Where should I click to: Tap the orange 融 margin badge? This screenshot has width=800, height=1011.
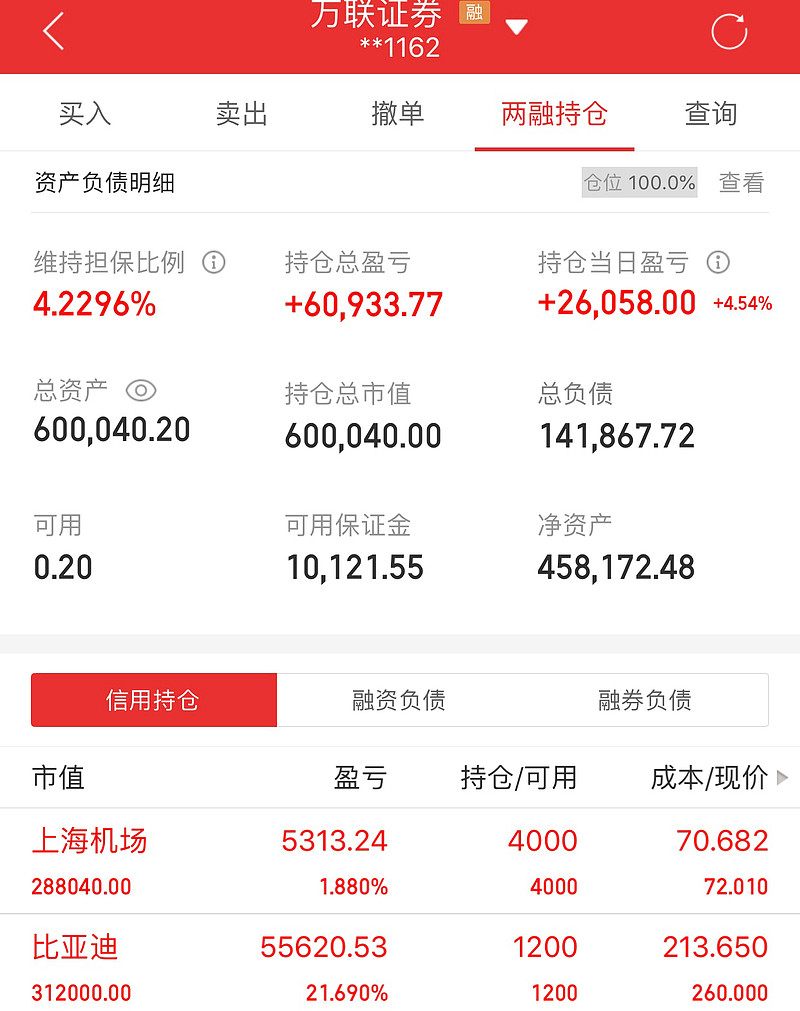[x=473, y=13]
